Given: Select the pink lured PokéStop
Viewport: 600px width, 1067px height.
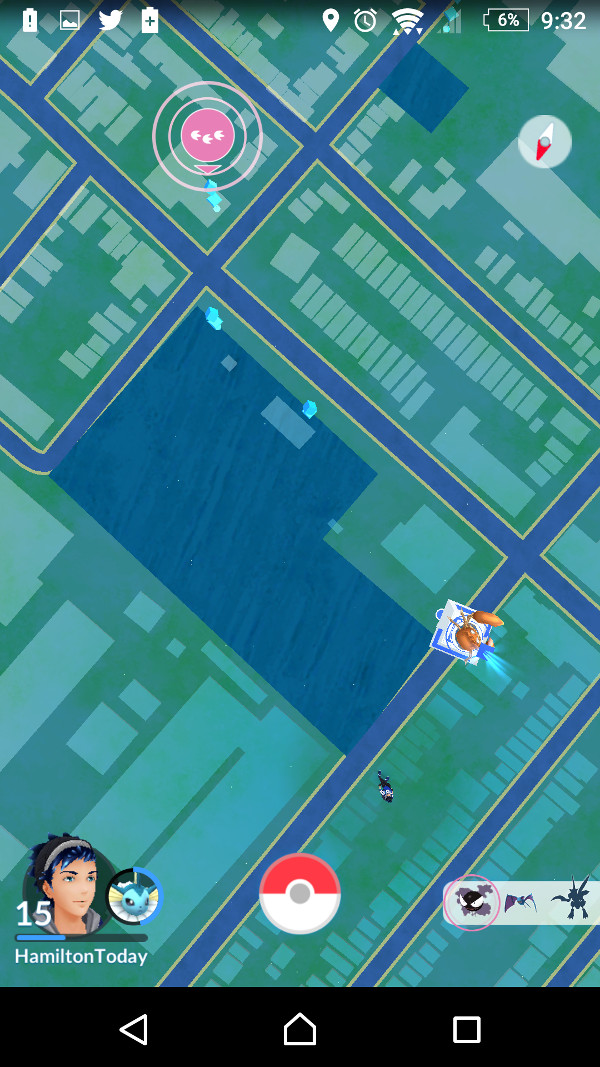Looking at the screenshot, I should (208, 136).
